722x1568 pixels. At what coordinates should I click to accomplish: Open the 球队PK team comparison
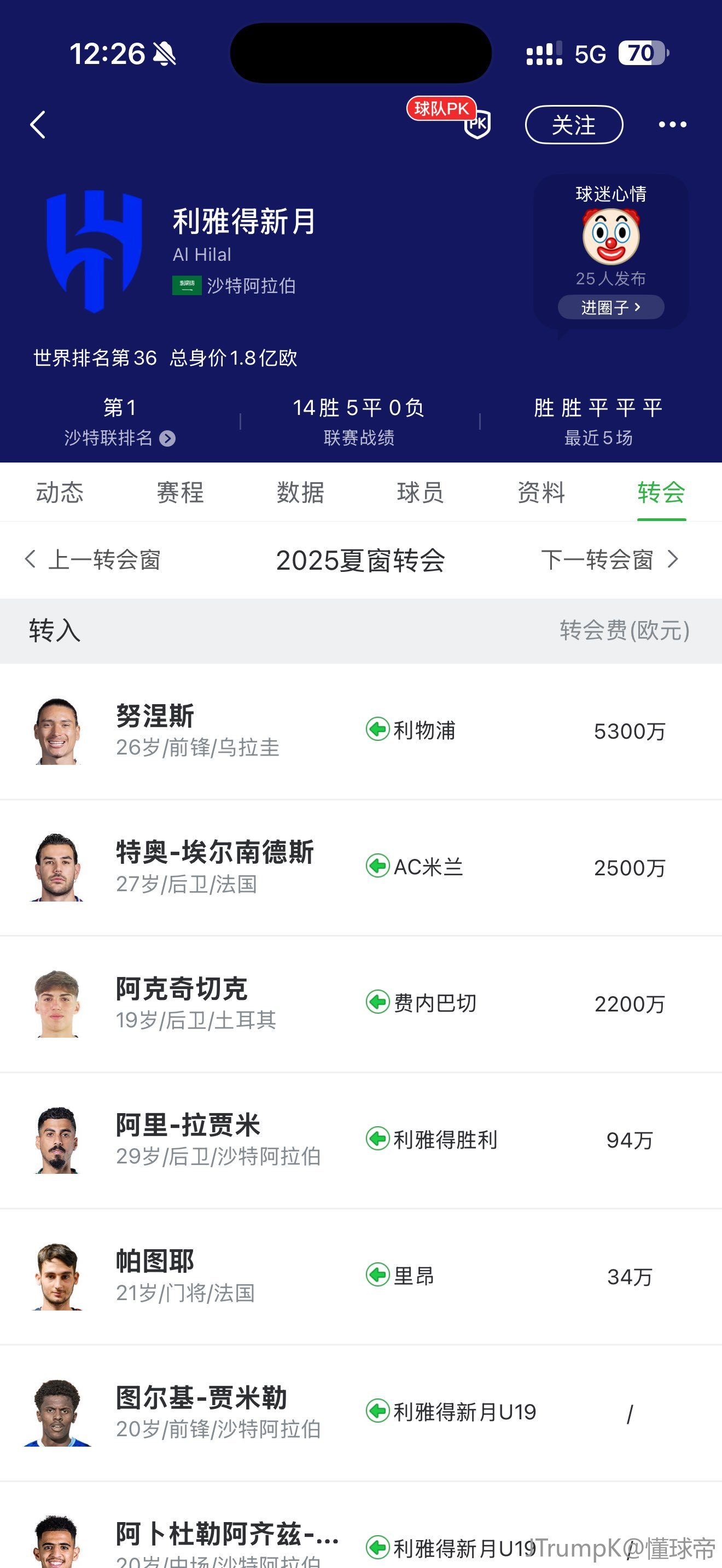(450, 119)
